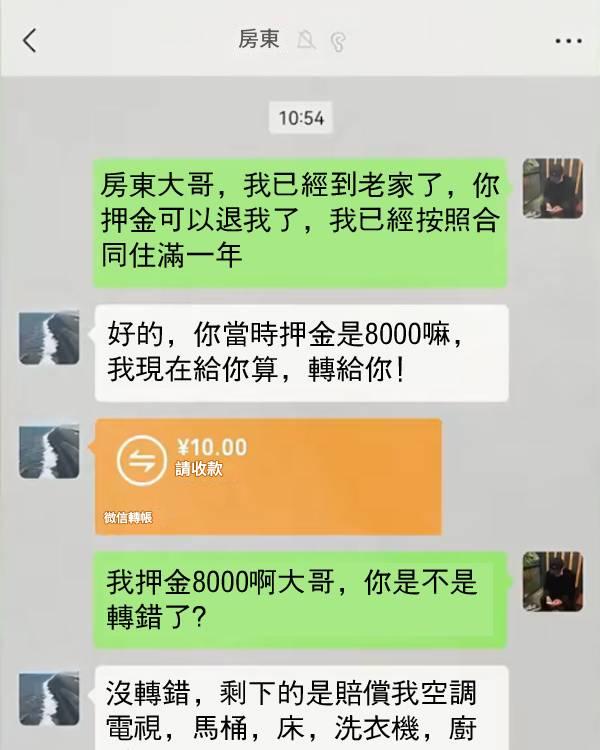
Task: Open landlord's avatar beside the 好的，你當時押金 message
Action: click(x=49, y=337)
